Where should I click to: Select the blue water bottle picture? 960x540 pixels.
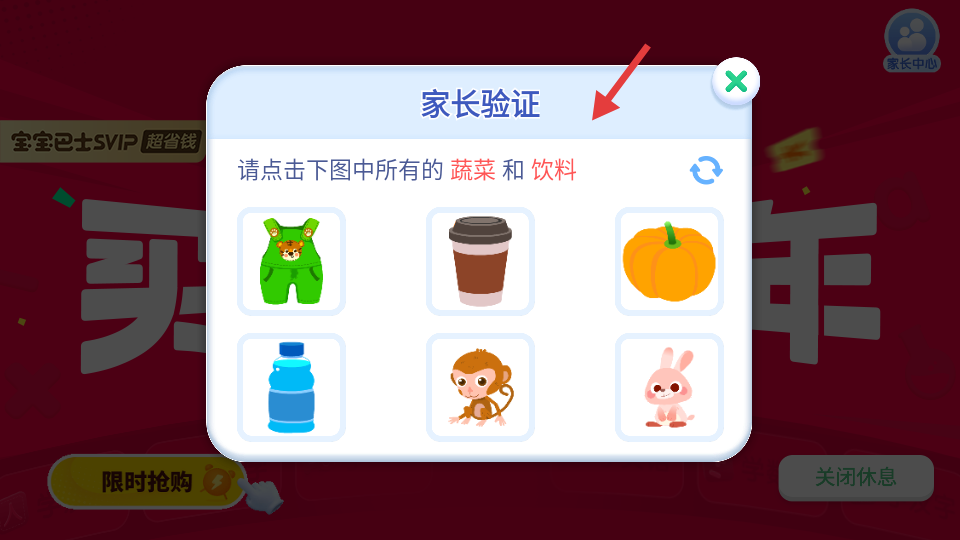pyautogui.click(x=291, y=387)
